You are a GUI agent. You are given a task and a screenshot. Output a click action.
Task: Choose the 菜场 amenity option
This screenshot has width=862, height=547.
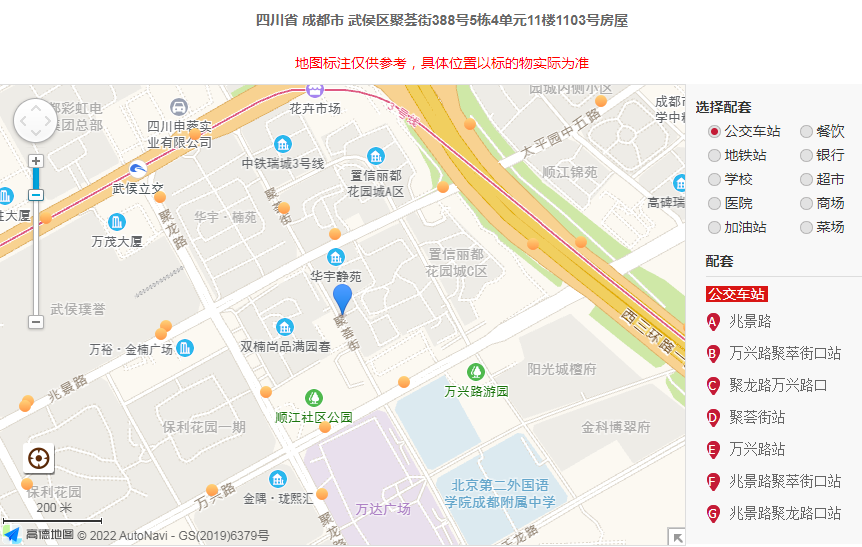click(x=806, y=227)
